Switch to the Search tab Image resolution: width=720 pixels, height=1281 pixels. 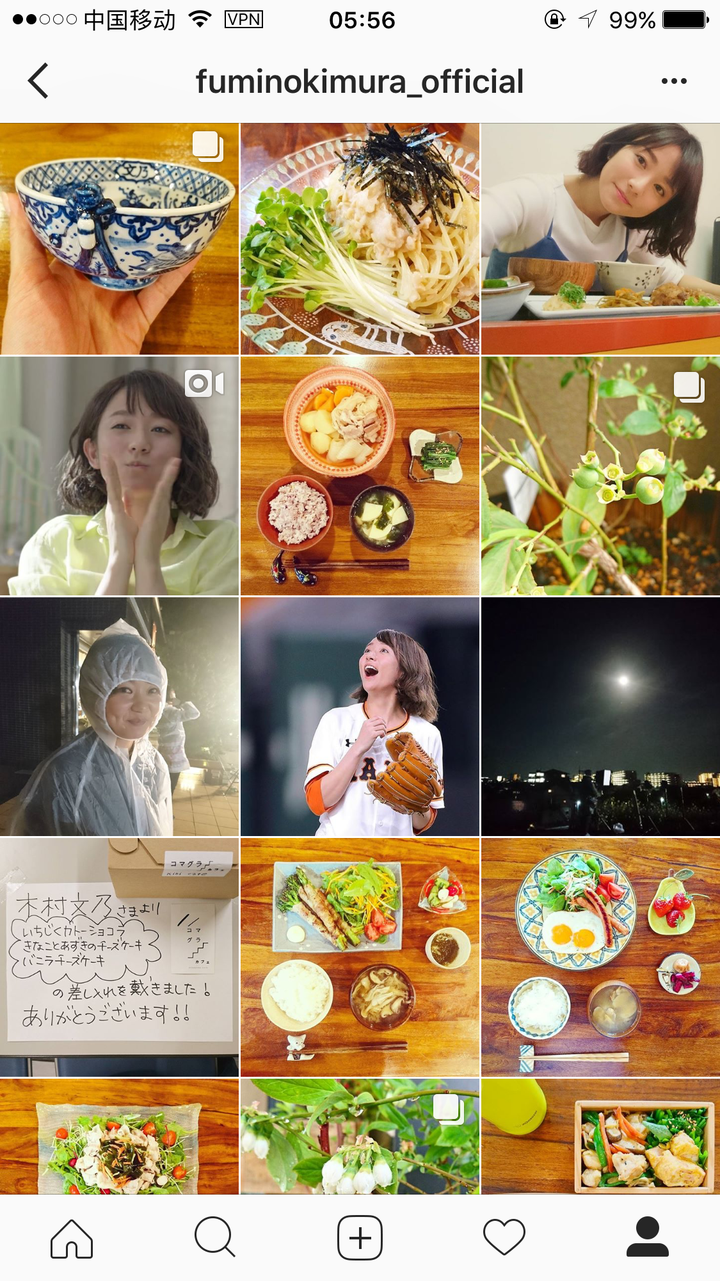point(215,1239)
